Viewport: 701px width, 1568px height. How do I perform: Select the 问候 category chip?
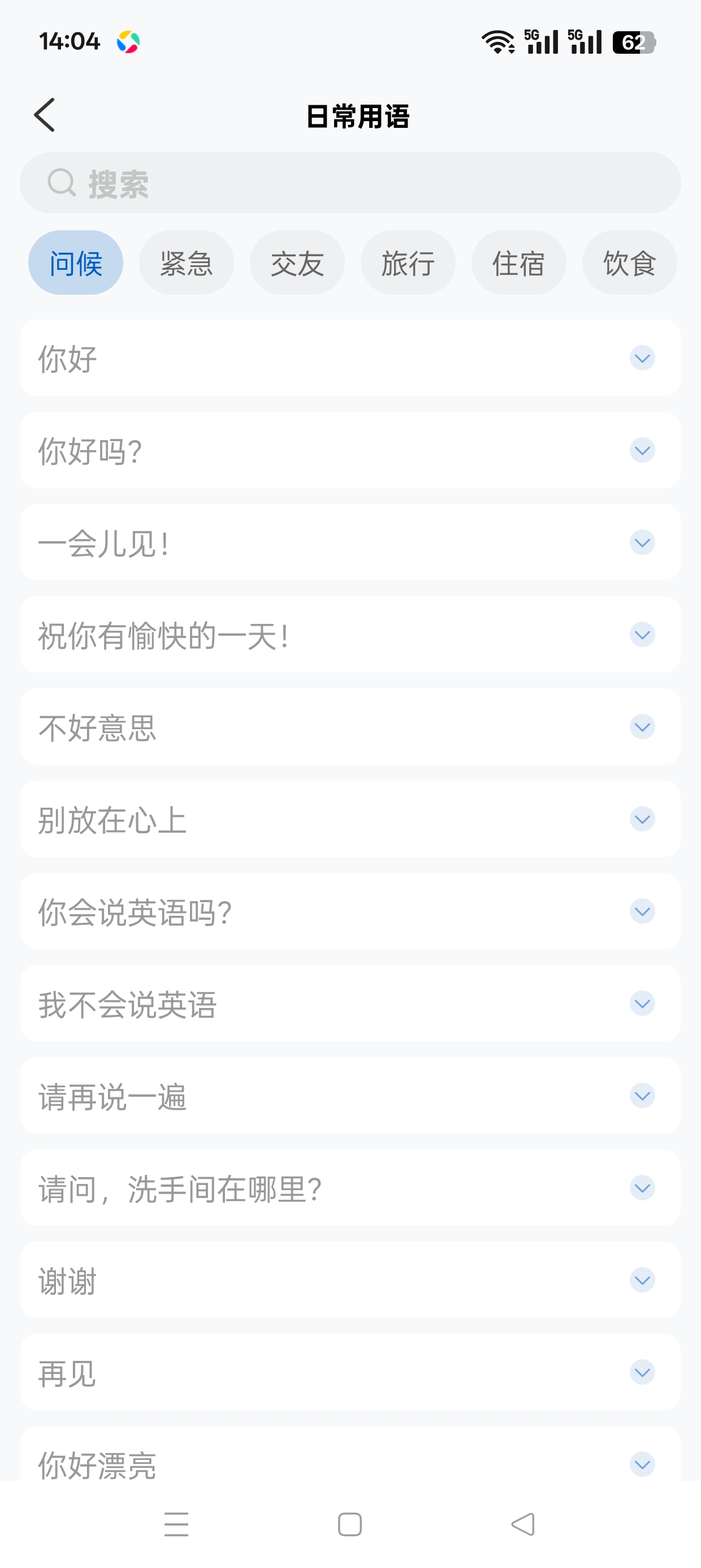tap(75, 263)
